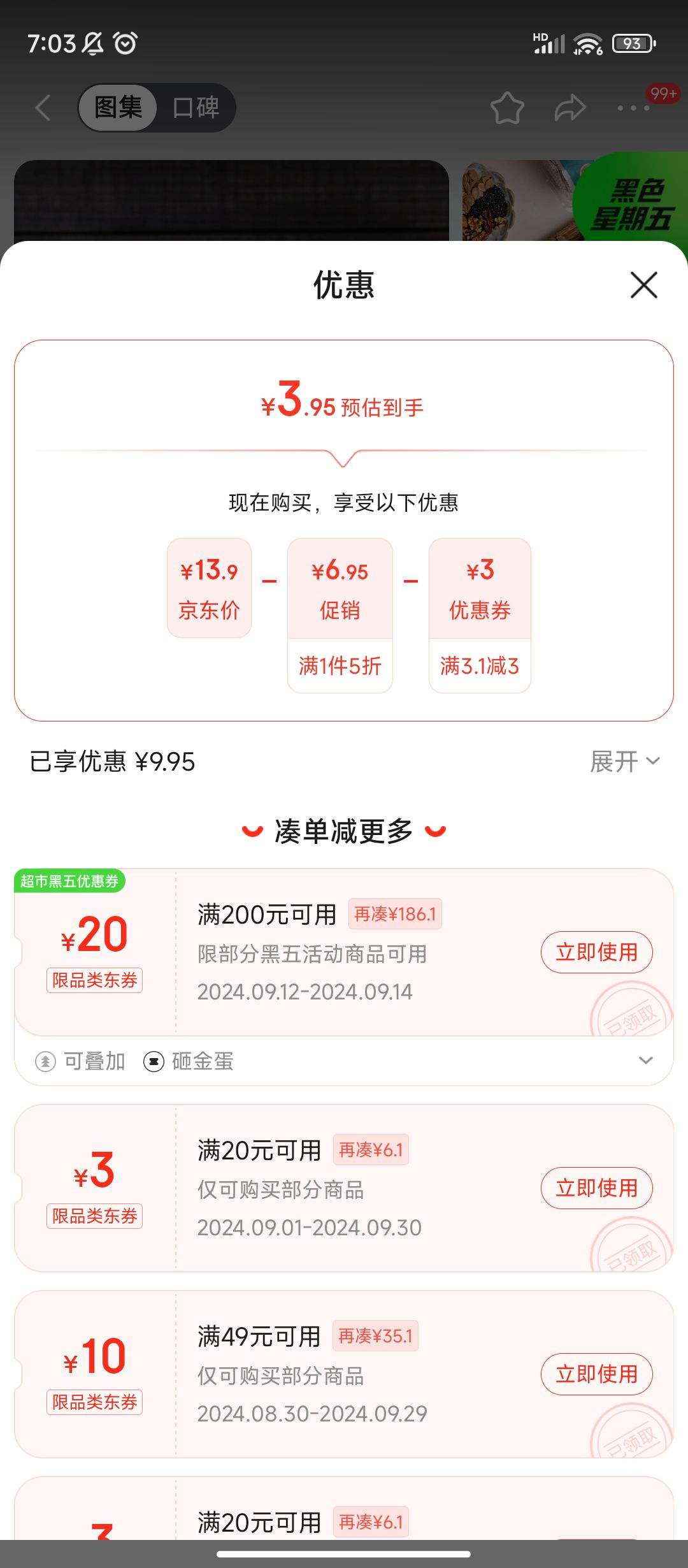Switch to the 口碑 tab
The height and width of the screenshot is (1568, 688).
coord(195,107)
